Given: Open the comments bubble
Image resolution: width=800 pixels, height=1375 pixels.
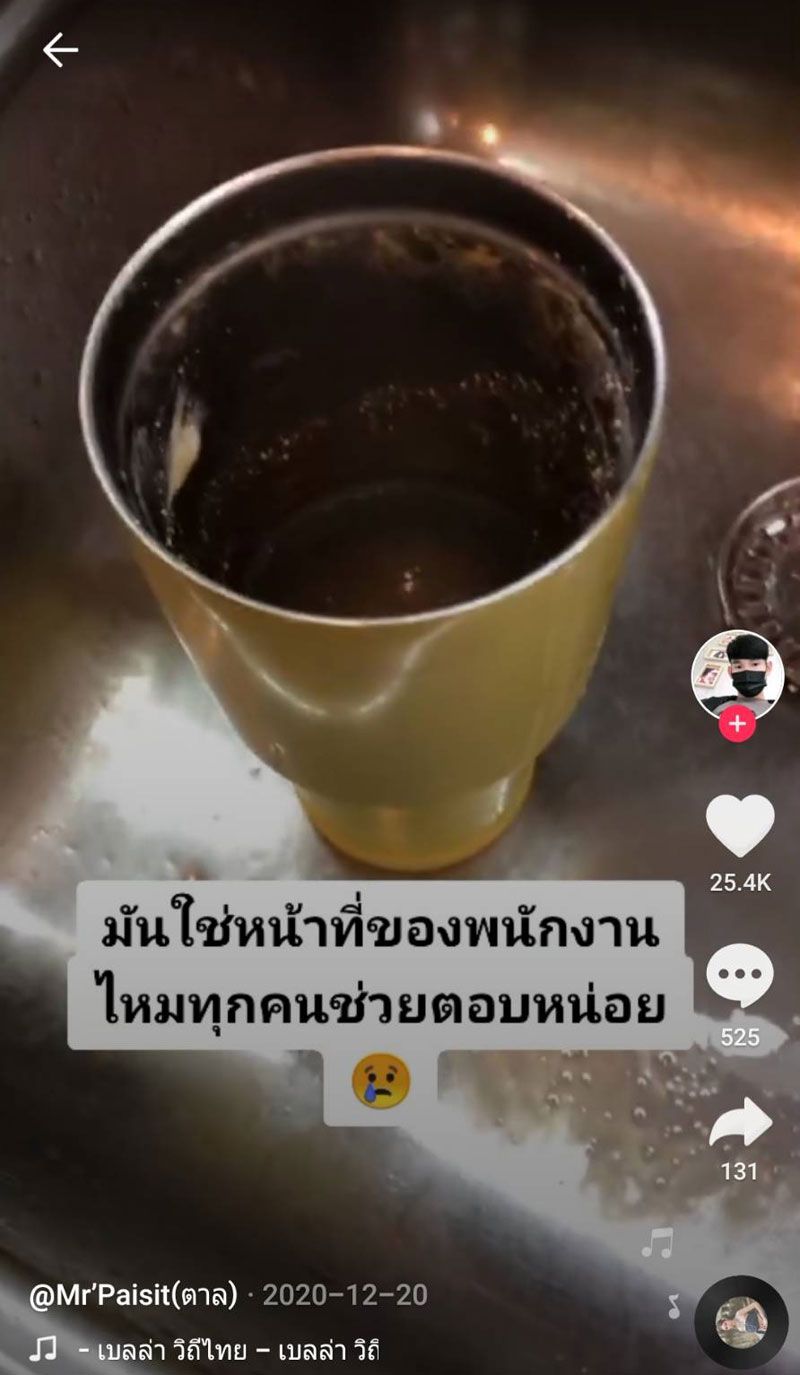Looking at the screenshot, I should 740,977.
